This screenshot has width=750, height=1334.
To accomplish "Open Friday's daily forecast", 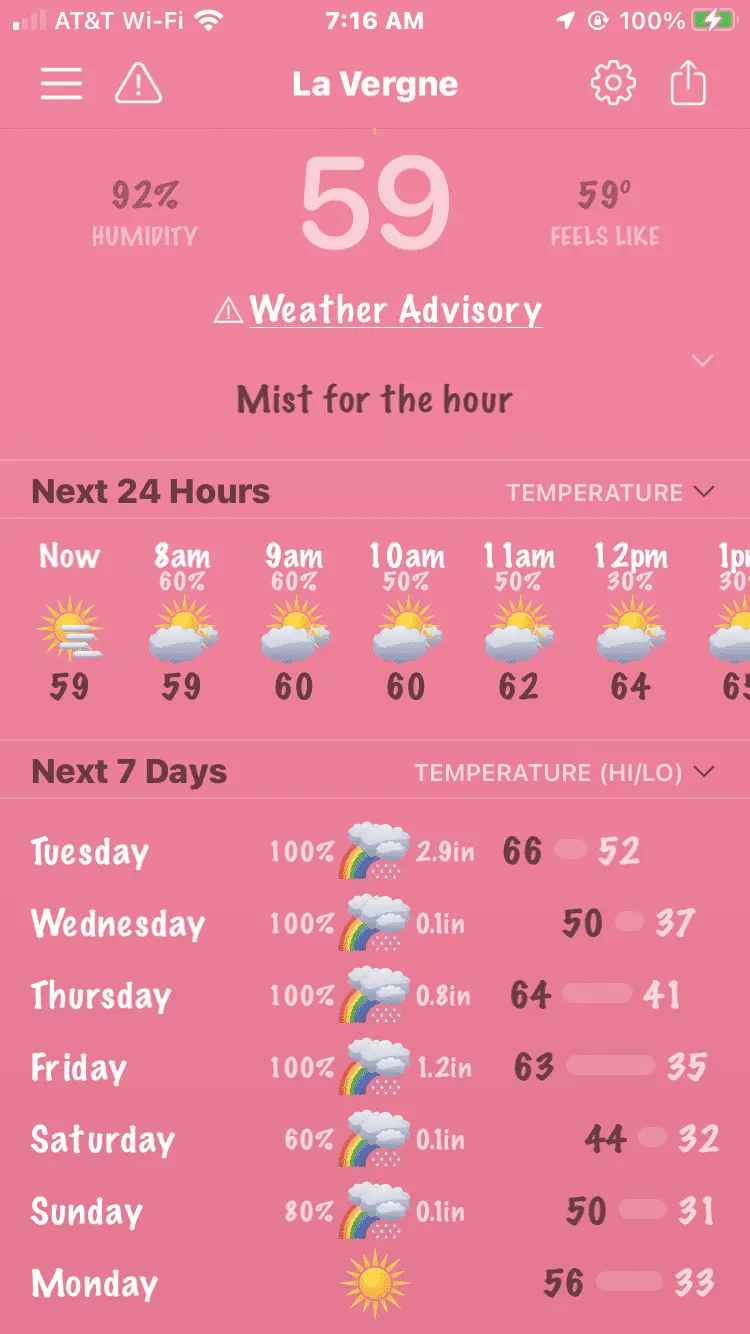I will (375, 1067).
